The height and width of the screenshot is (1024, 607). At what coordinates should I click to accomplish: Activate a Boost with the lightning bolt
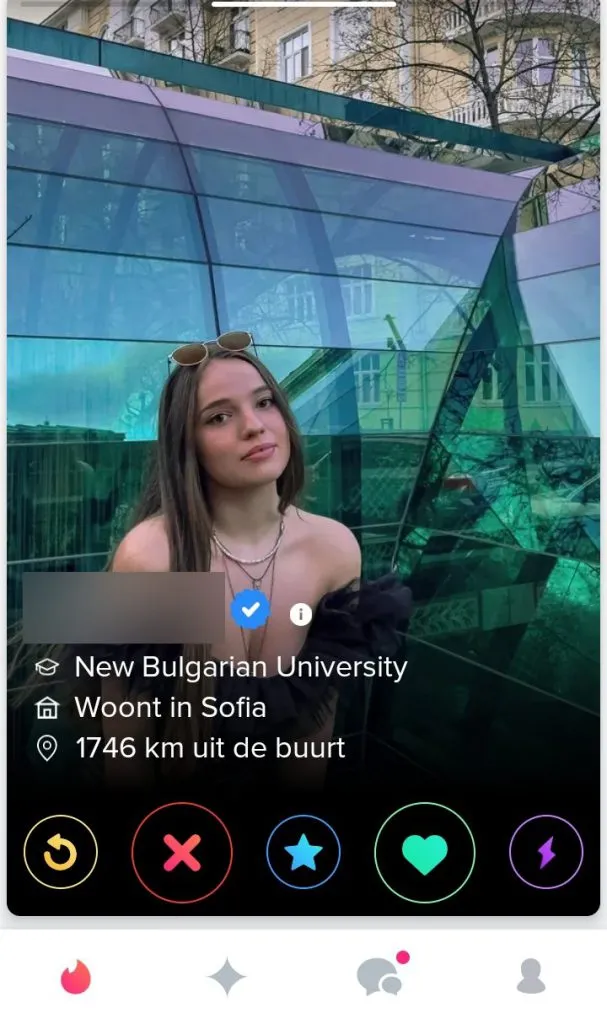(546, 853)
